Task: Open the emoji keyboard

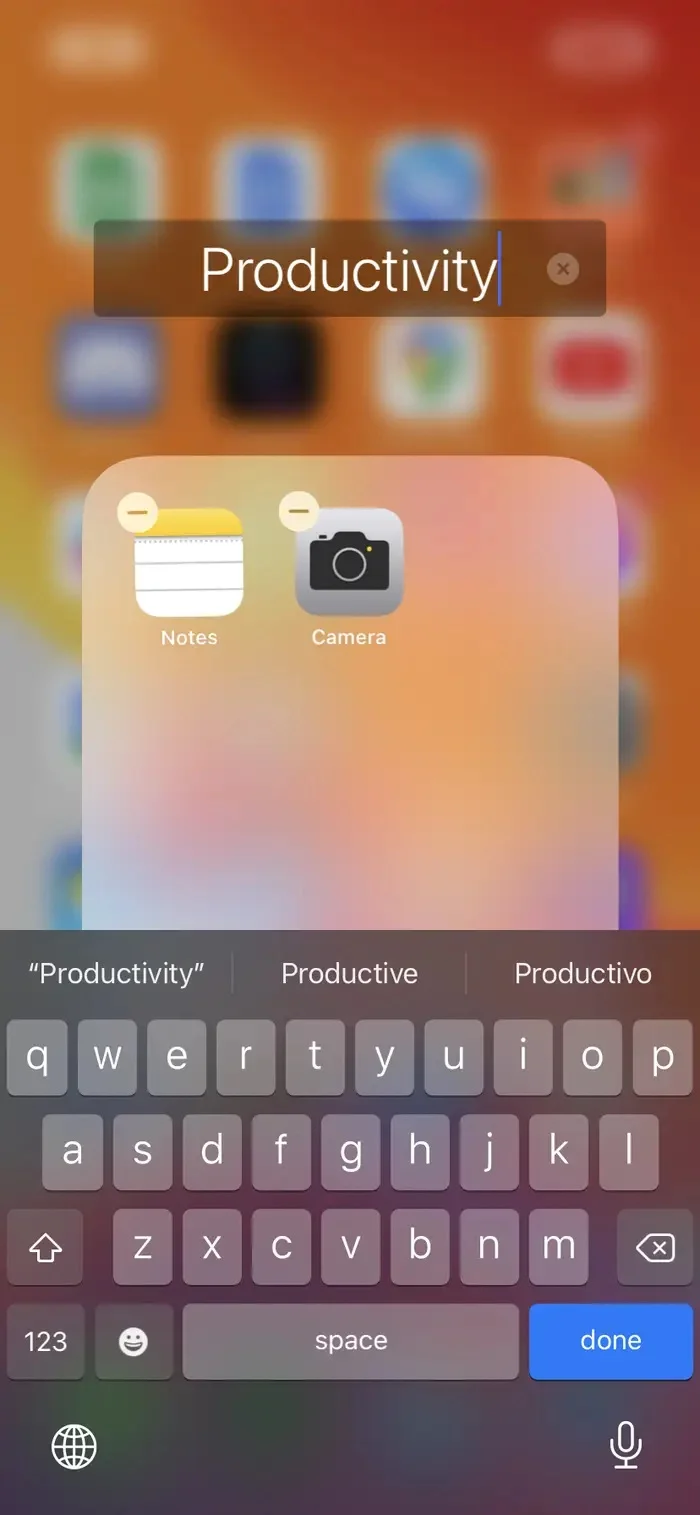Action: point(133,1341)
